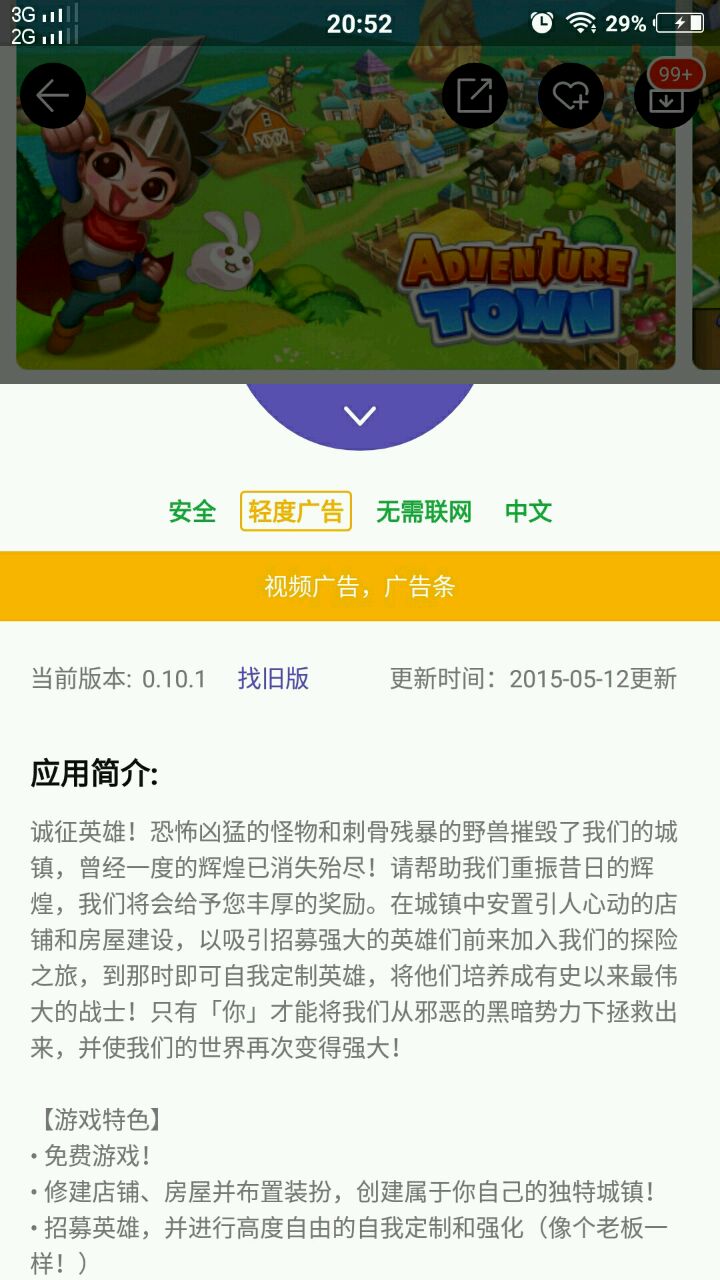
Task: Open the 找旧版 link
Action: click(x=273, y=679)
